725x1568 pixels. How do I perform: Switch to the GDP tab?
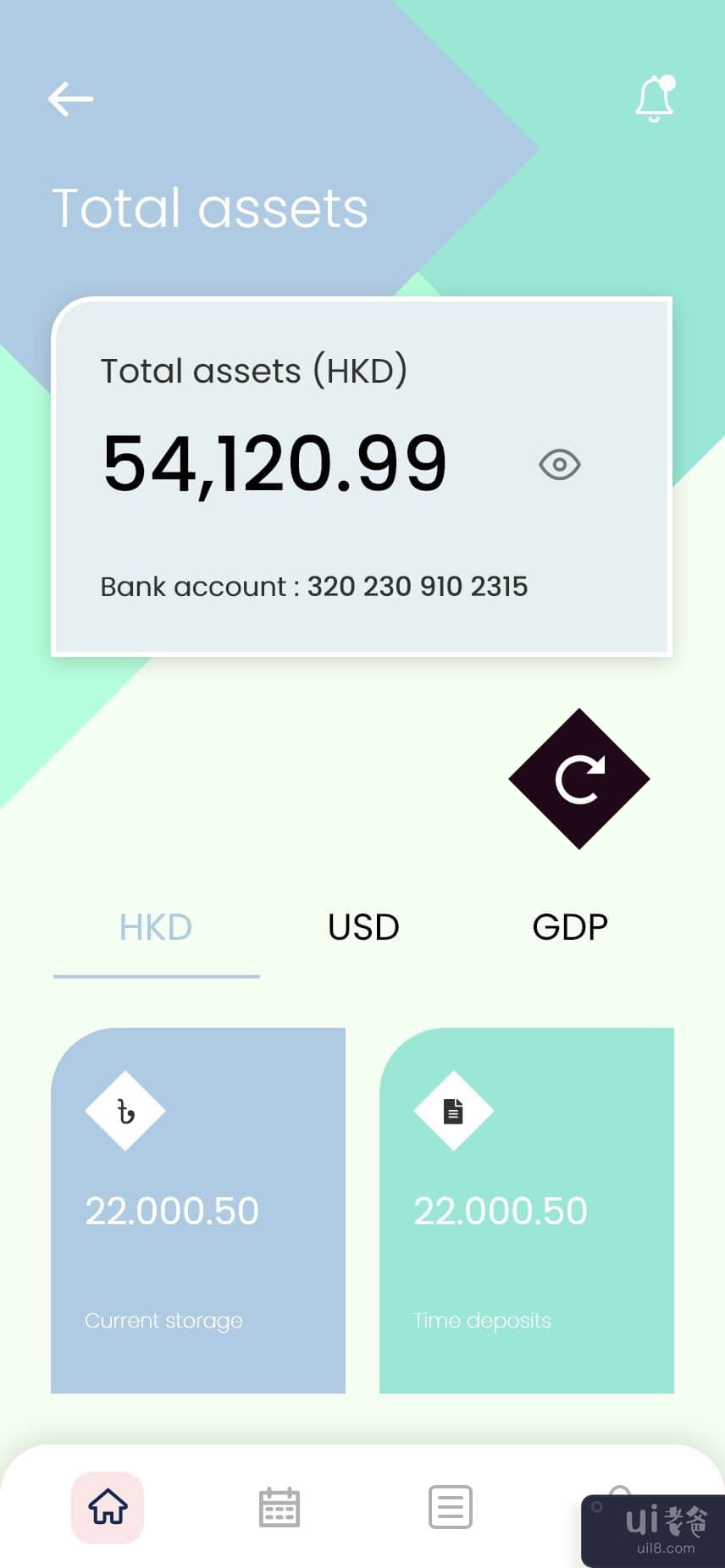pyautogui.click(x=570, y=928)
